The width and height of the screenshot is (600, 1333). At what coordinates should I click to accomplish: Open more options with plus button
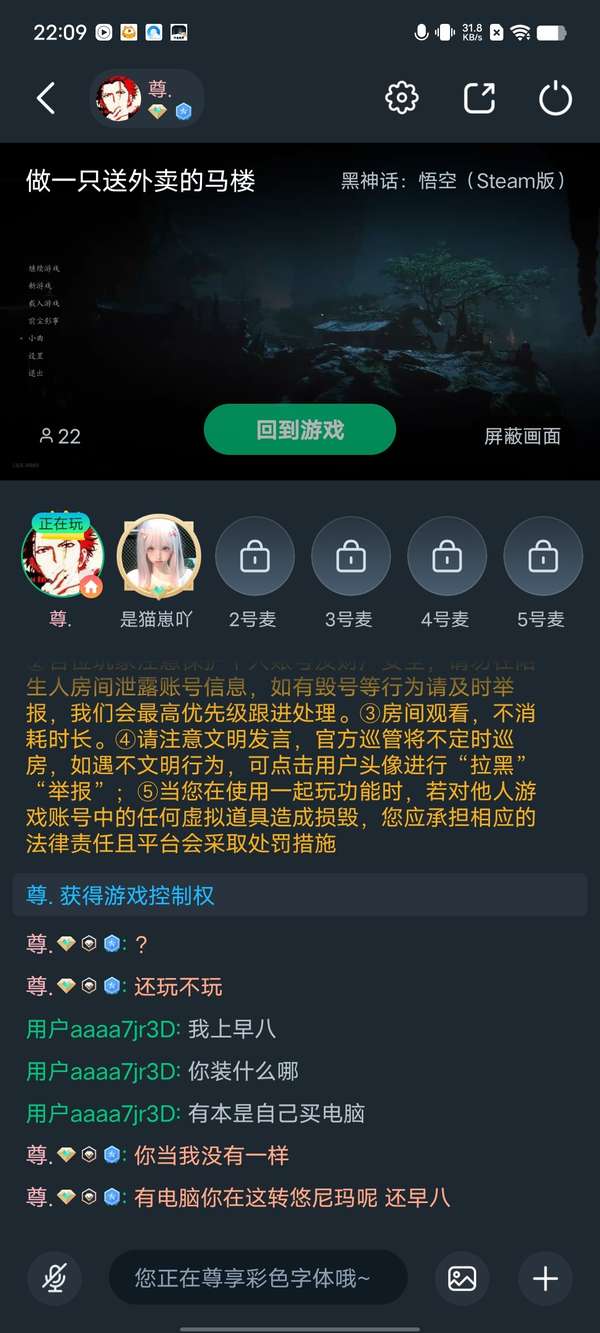click(545, 1277)
